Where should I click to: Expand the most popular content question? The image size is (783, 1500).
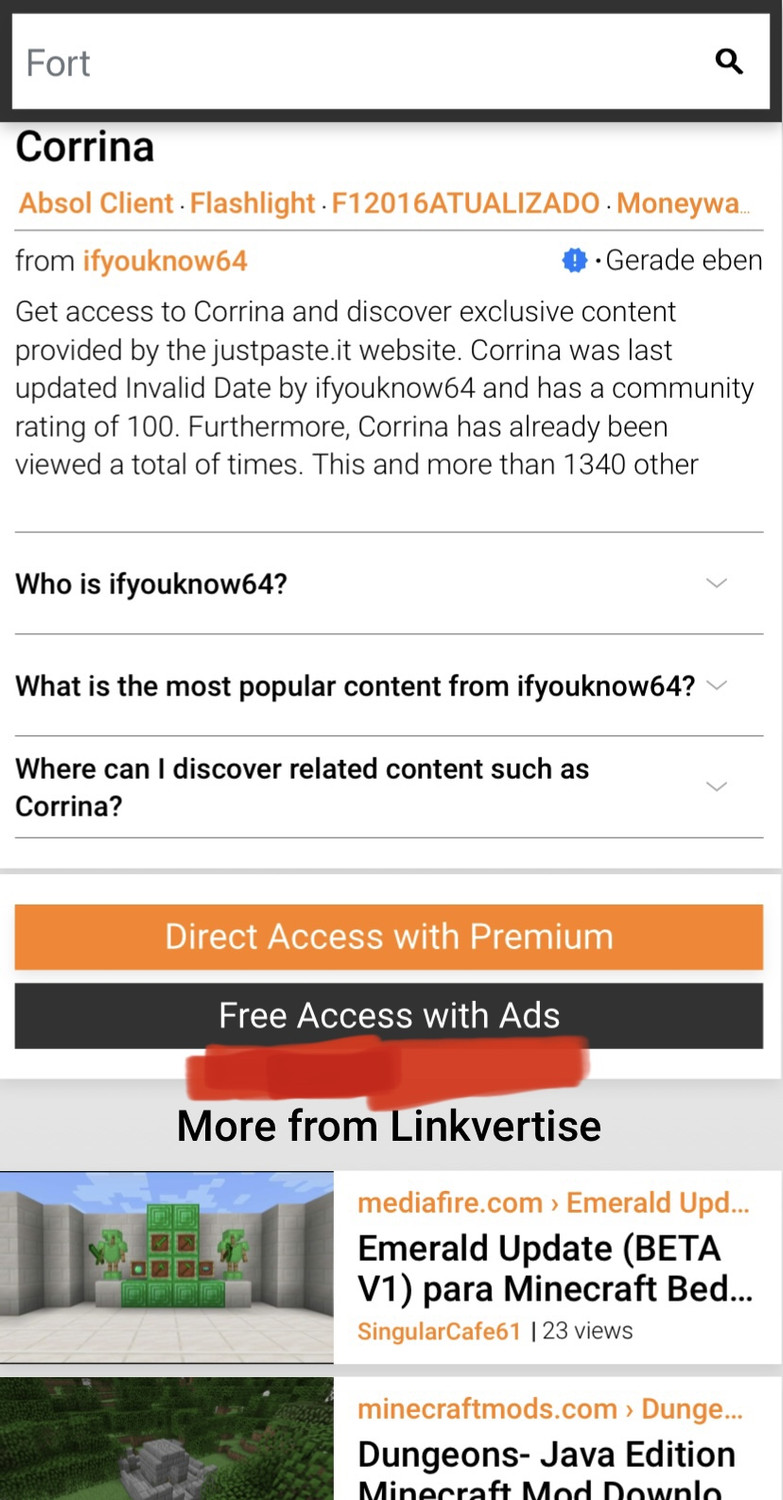[389, 686]
